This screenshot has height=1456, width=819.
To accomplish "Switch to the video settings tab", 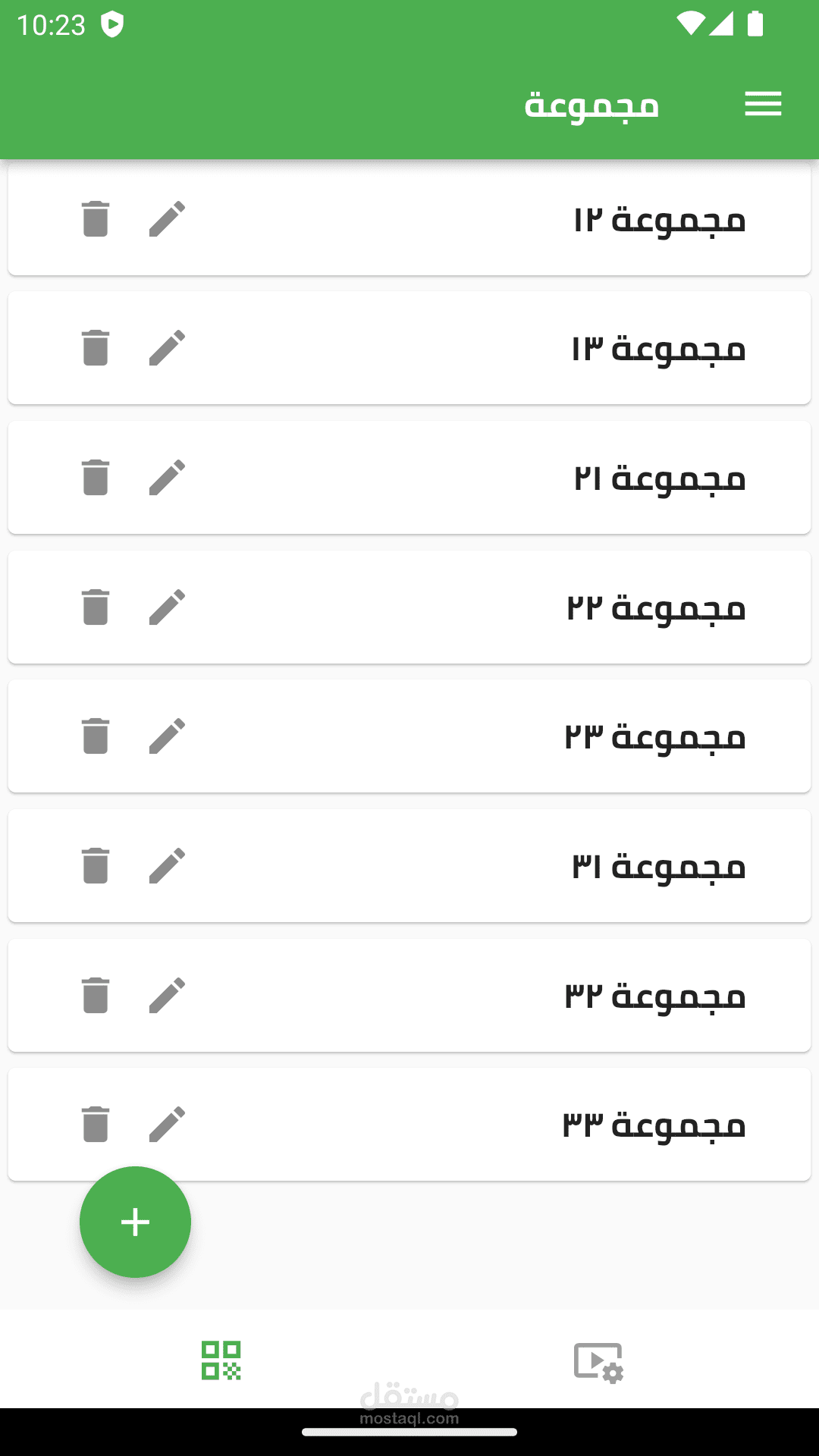I will point(598,1362).
